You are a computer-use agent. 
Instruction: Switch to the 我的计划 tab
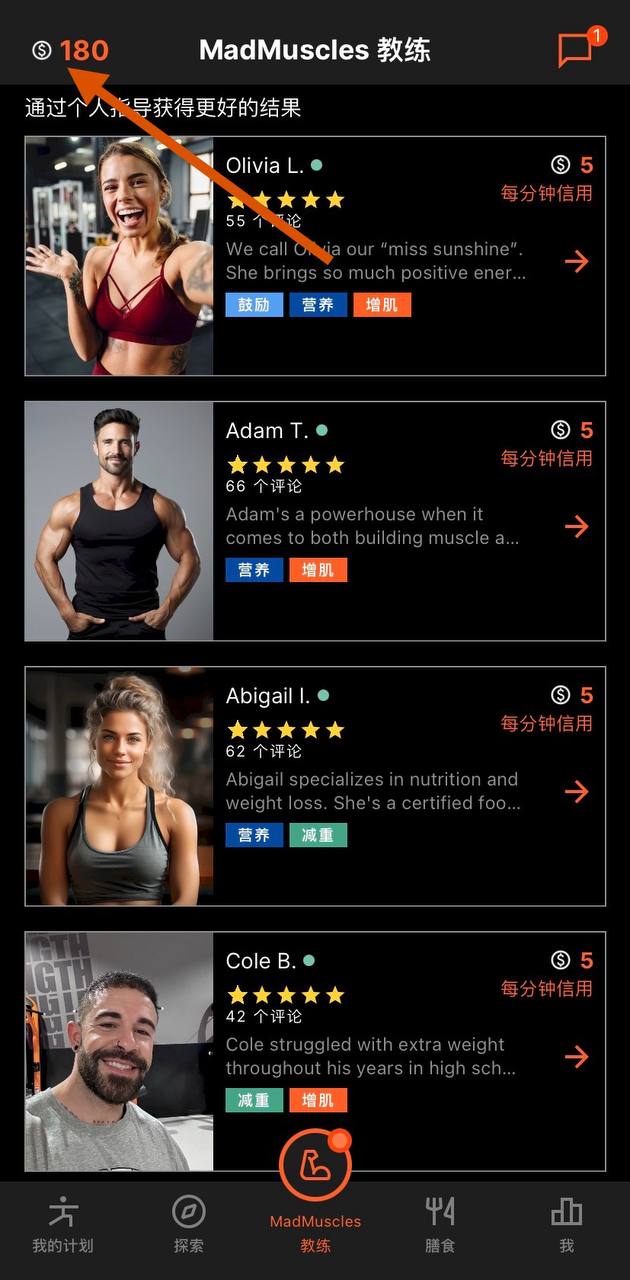click(63, 1225)
